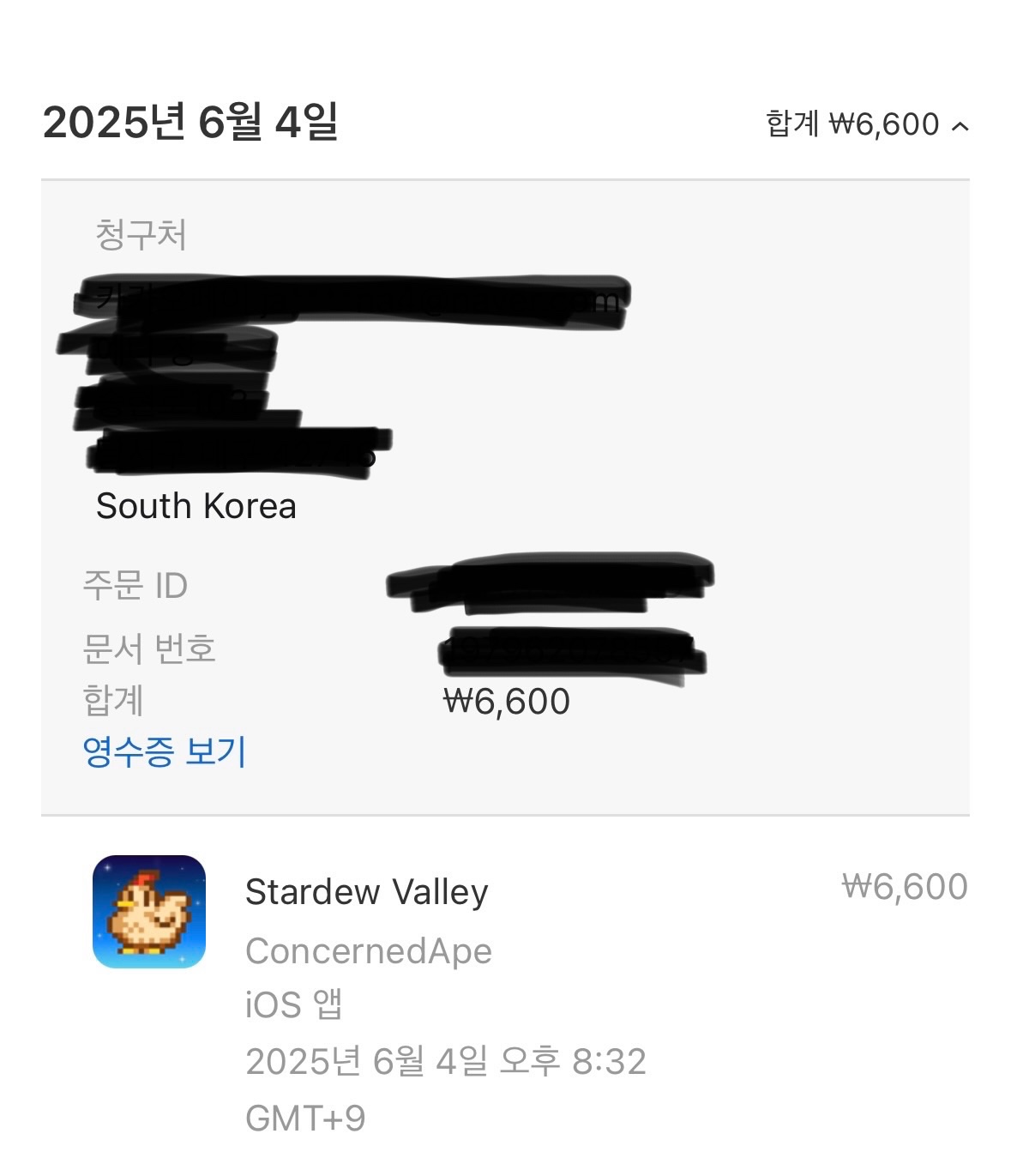Viewport: 1011px width, 1176px height.
Task: Collapse the June 4, 2025 purchase details
Action: (x=960, y=127)
